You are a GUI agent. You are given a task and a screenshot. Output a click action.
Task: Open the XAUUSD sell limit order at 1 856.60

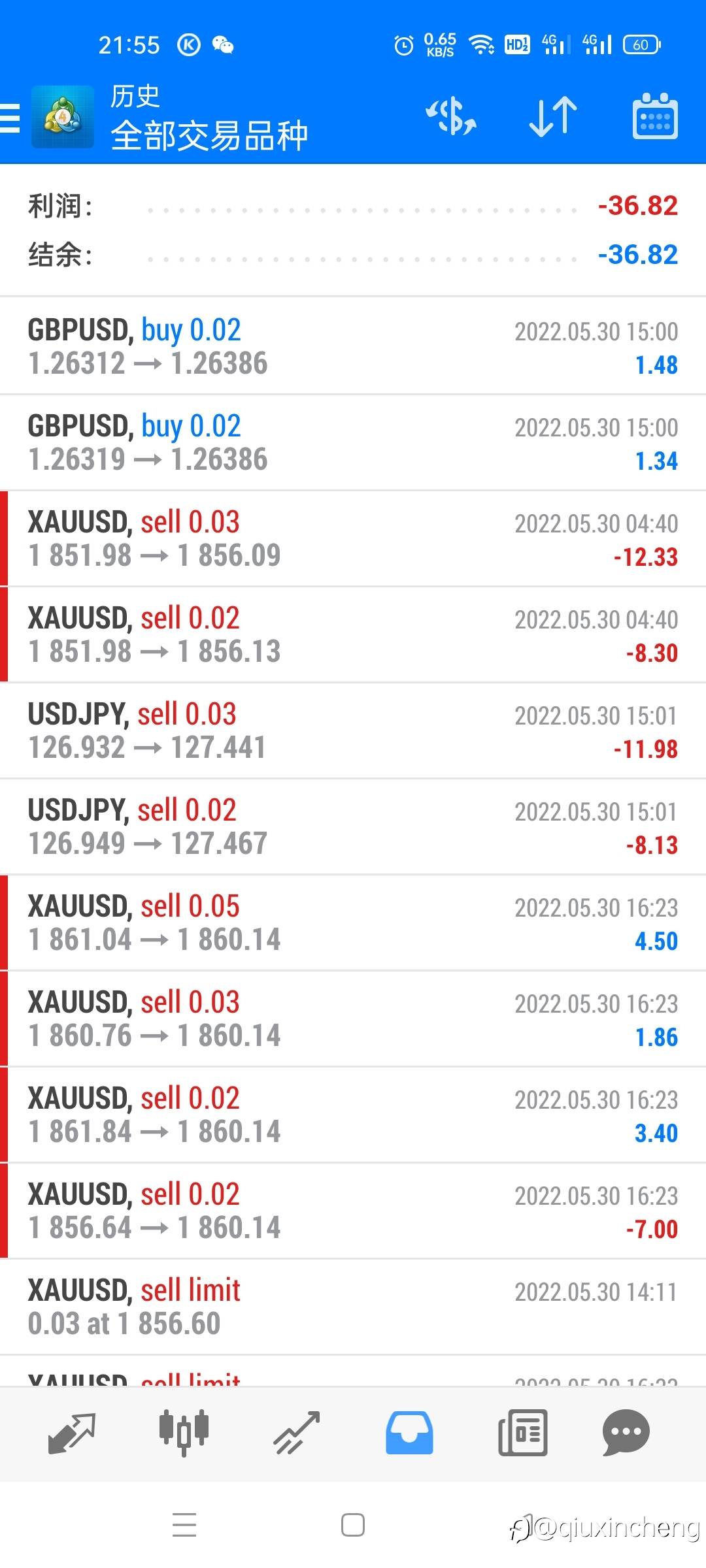353,1307
